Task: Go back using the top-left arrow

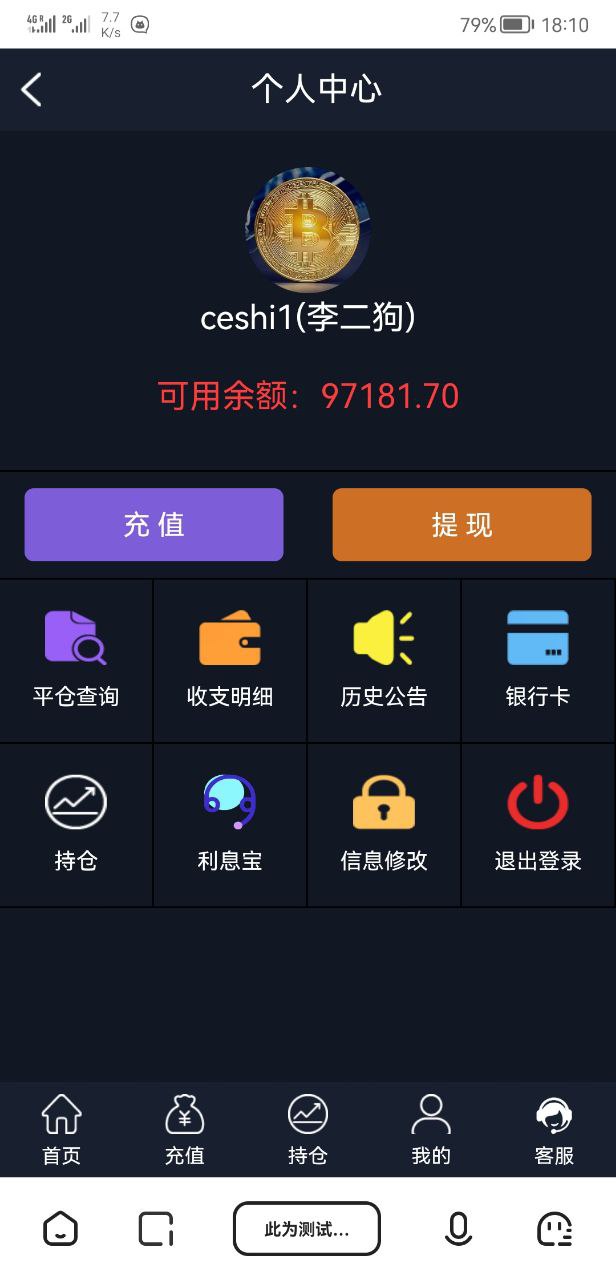Action: (x=32, y=90)
